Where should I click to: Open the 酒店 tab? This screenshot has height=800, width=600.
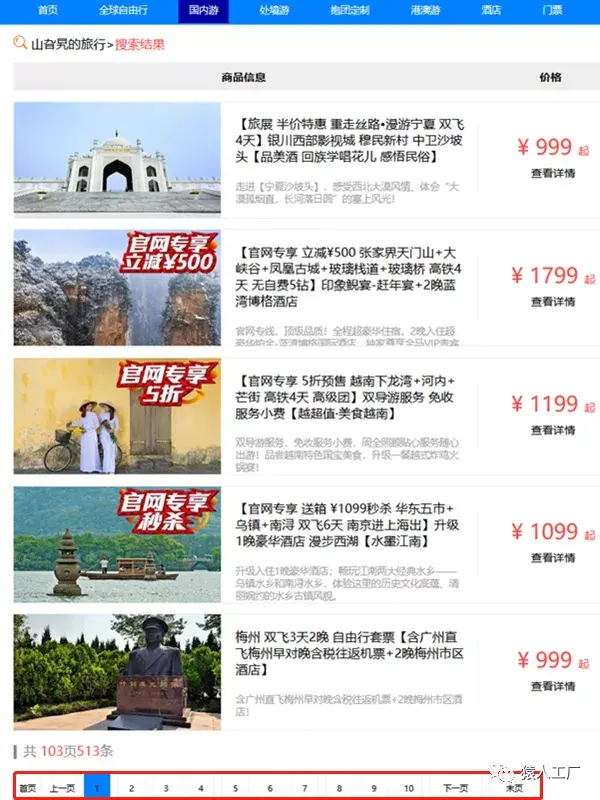tap(491, 10)
